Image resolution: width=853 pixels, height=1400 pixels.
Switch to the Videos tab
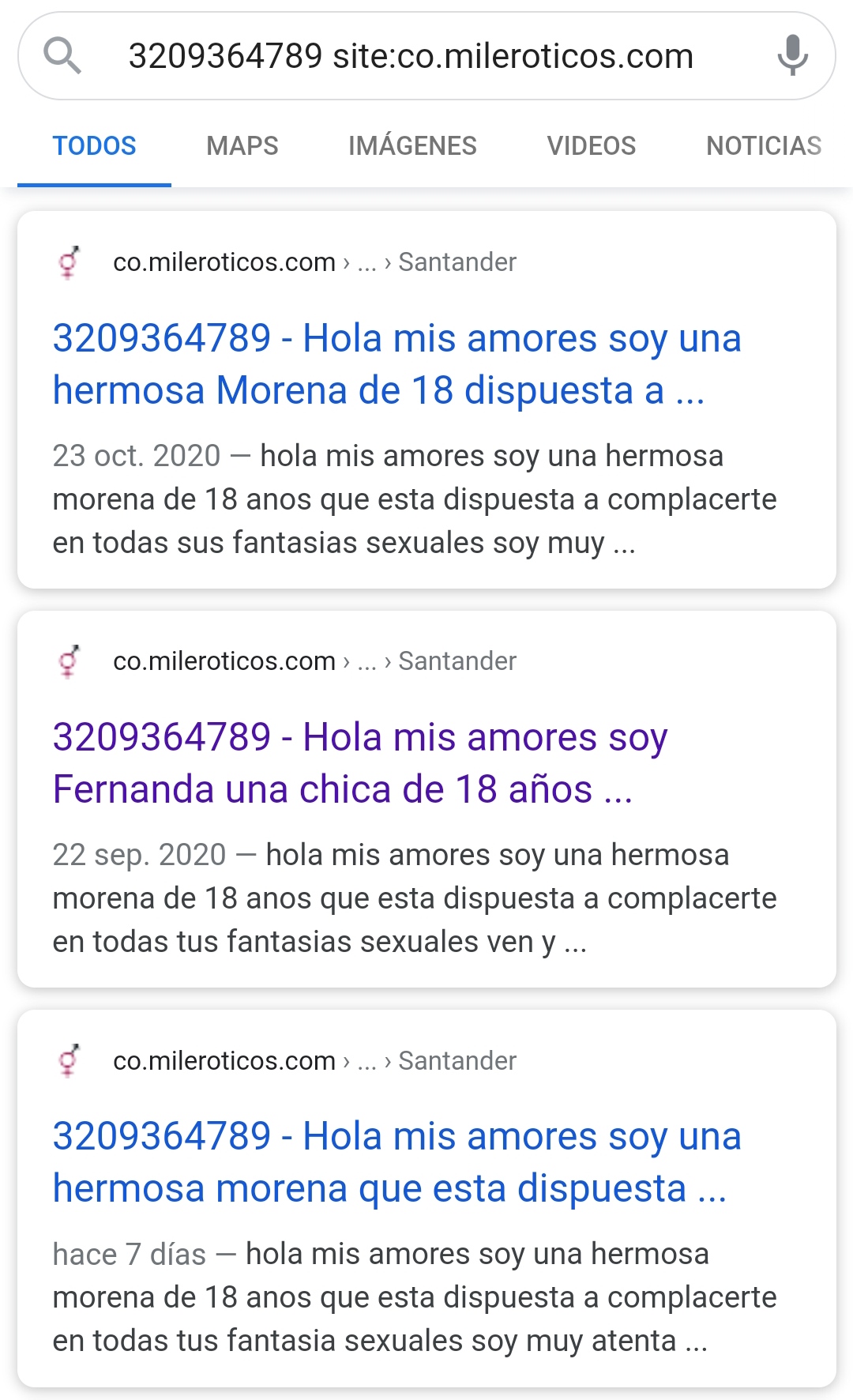click(591, 146)
